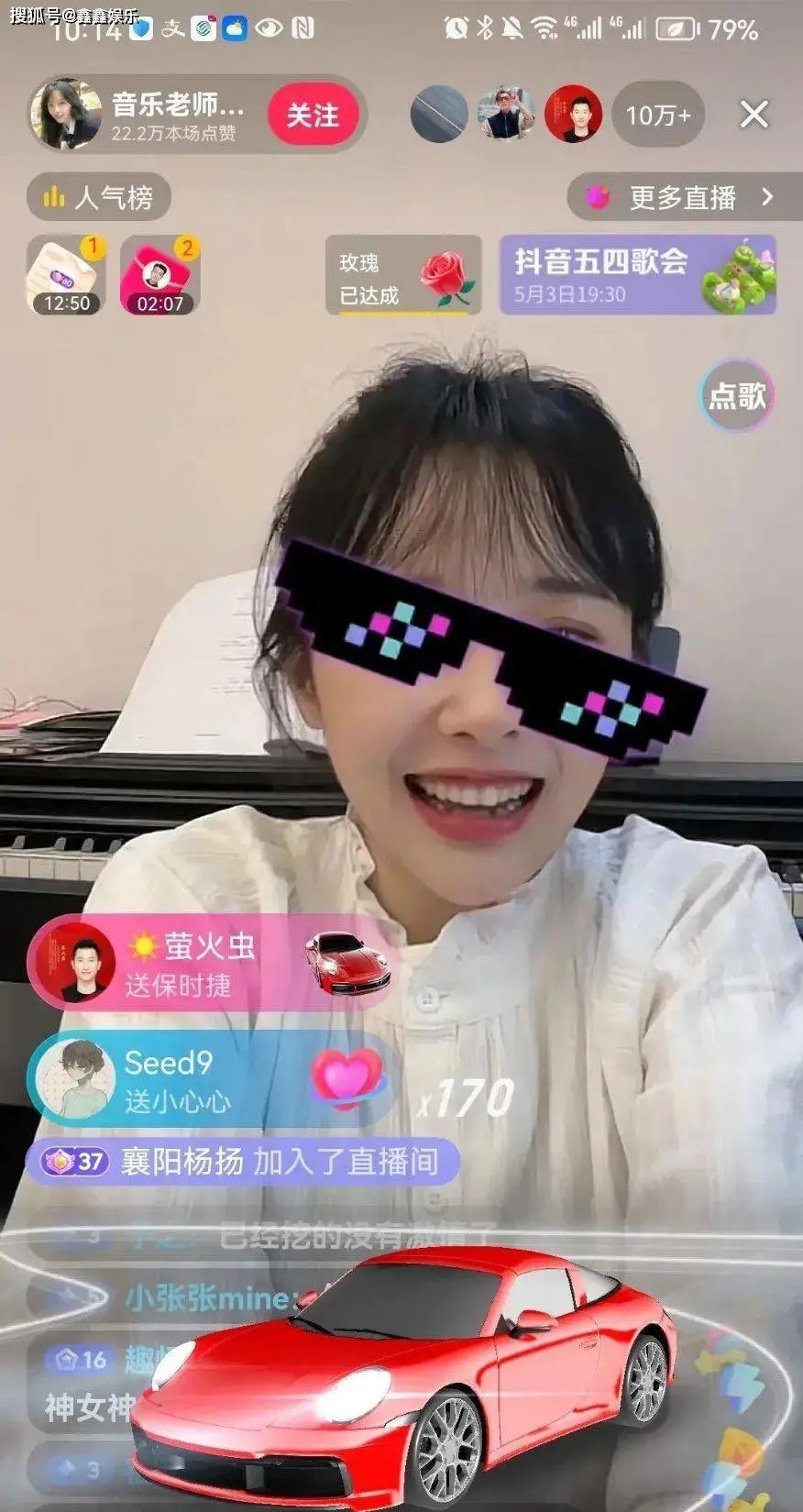Open the 12:50 countdown task icon
Image resolution: width=803 pixels, height=1512 pixels.
[x=66, y=275]
